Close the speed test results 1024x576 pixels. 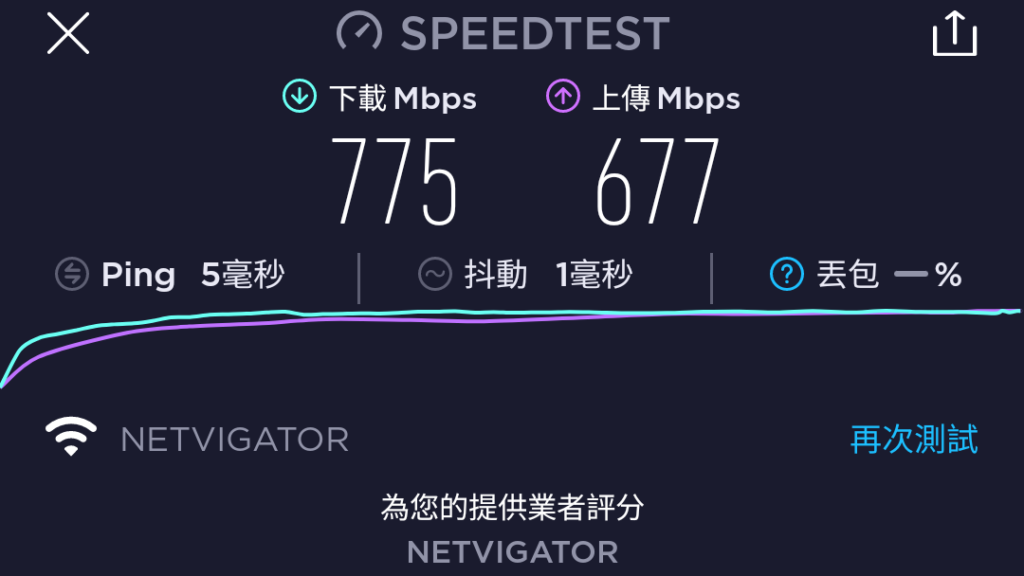[x=68, y=34]
